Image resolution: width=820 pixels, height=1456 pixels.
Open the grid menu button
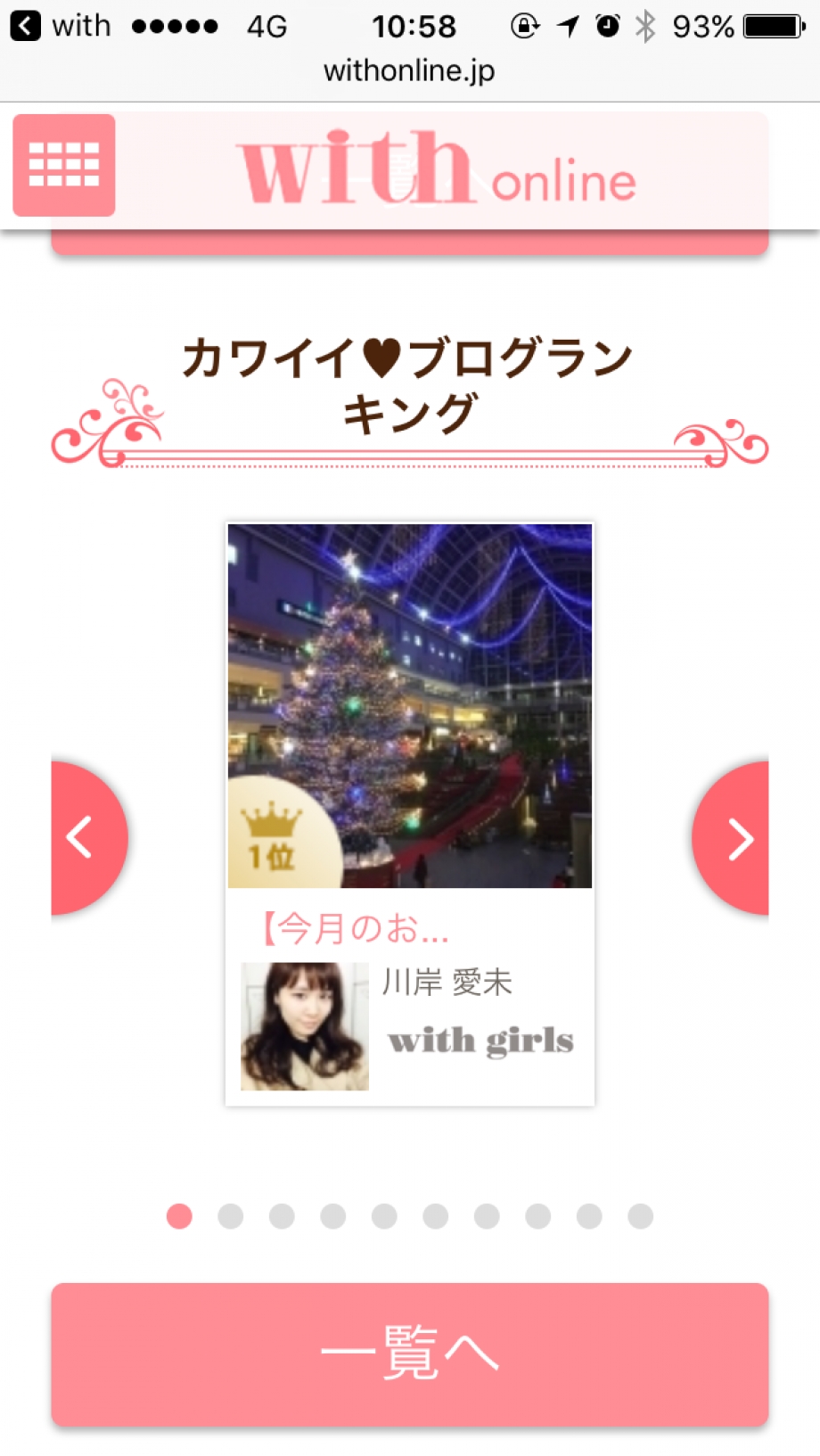(x=63, y=165)
